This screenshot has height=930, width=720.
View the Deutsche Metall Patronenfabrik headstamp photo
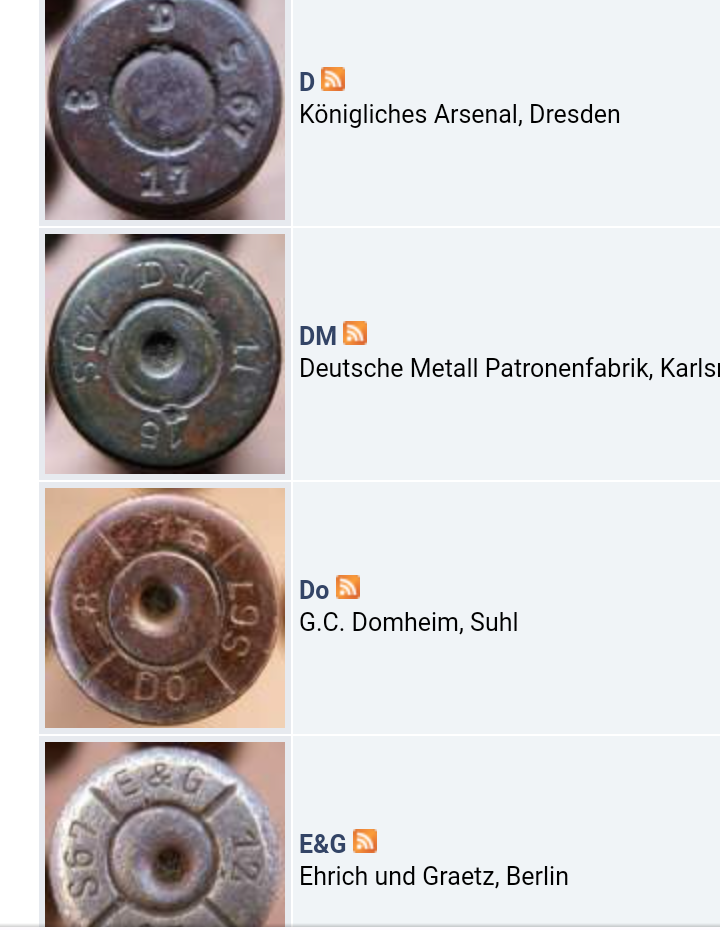tap(165, 354)
